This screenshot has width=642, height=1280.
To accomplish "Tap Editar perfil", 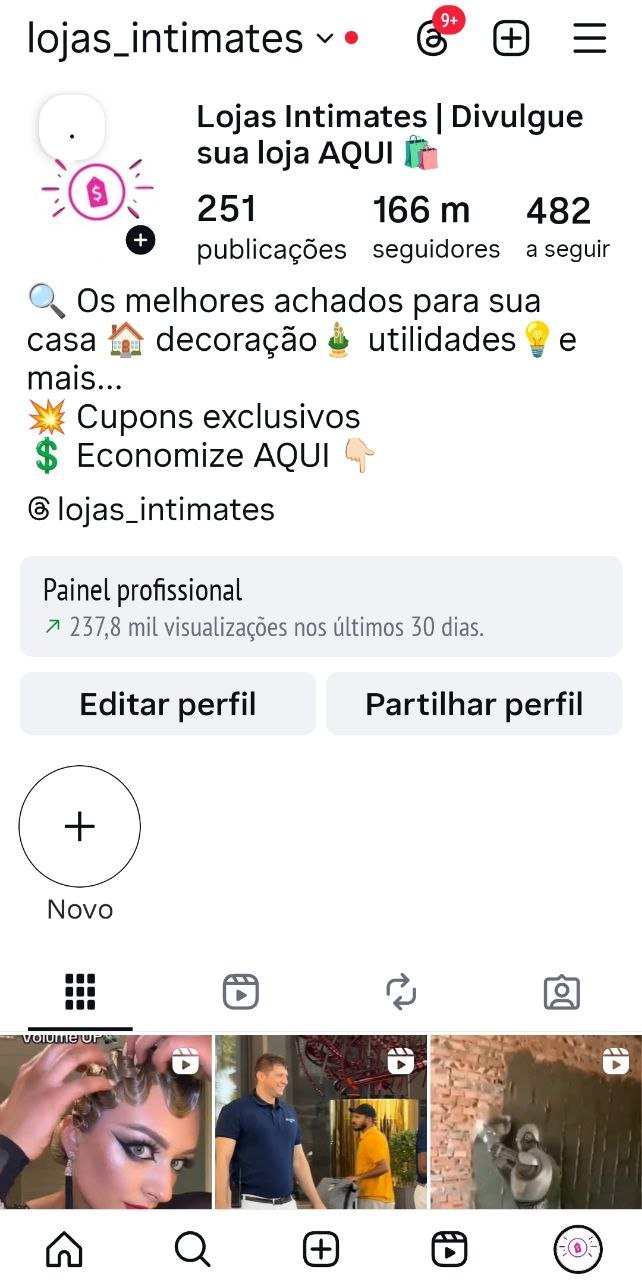I will 168,704.
